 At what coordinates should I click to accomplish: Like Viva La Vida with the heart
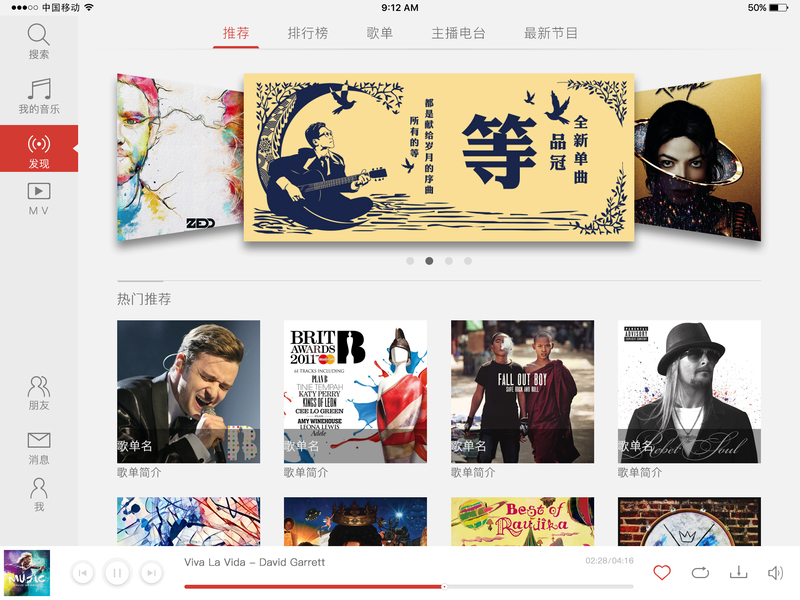[x=662, y=572]
